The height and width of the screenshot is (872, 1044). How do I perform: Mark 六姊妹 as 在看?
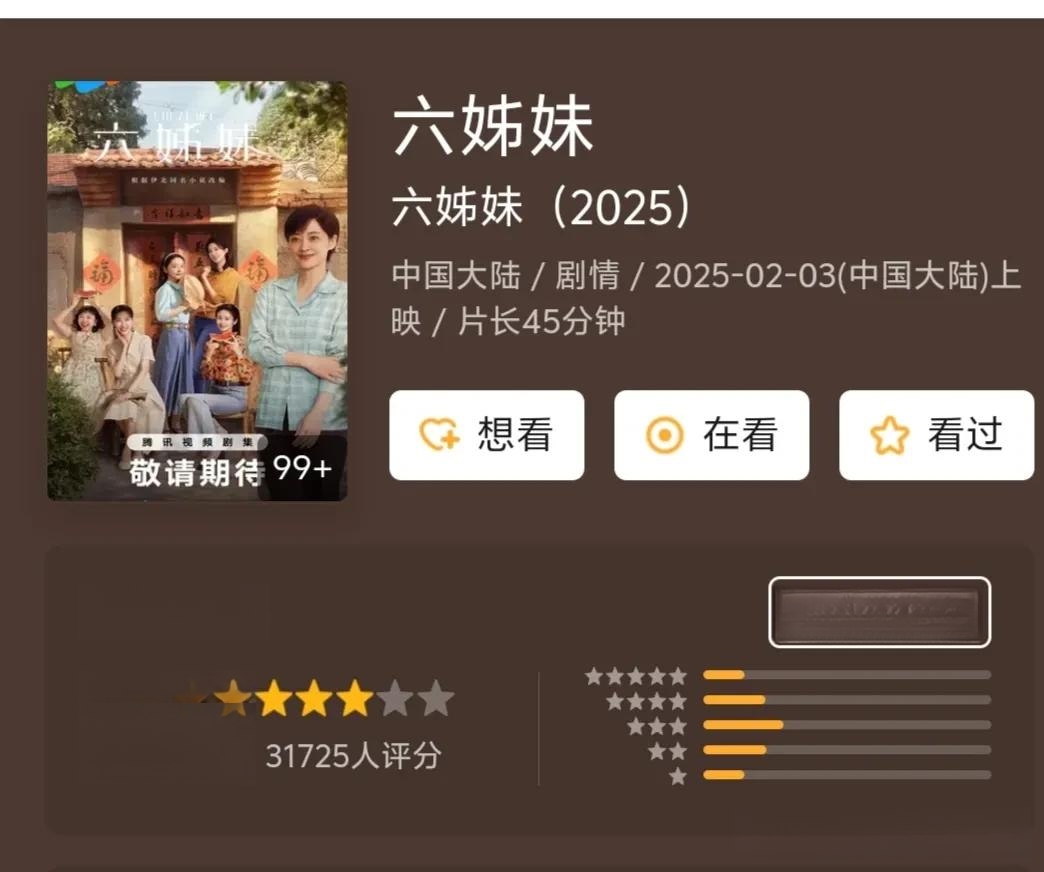click(x=711, y=435)
